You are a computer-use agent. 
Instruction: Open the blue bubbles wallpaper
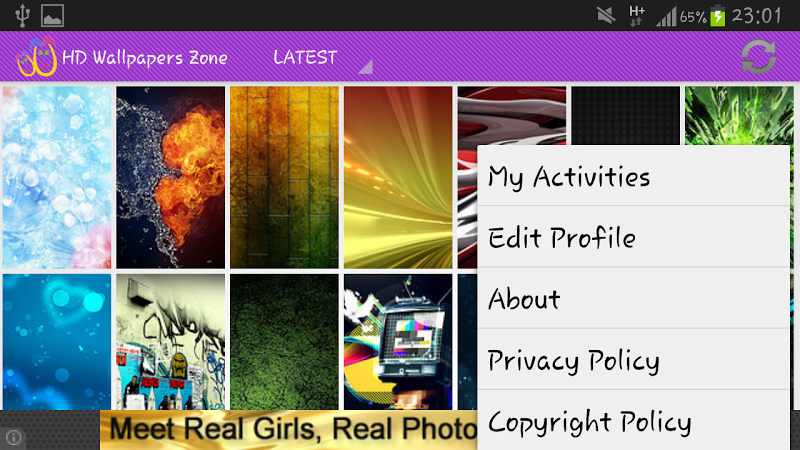[57, 177]
